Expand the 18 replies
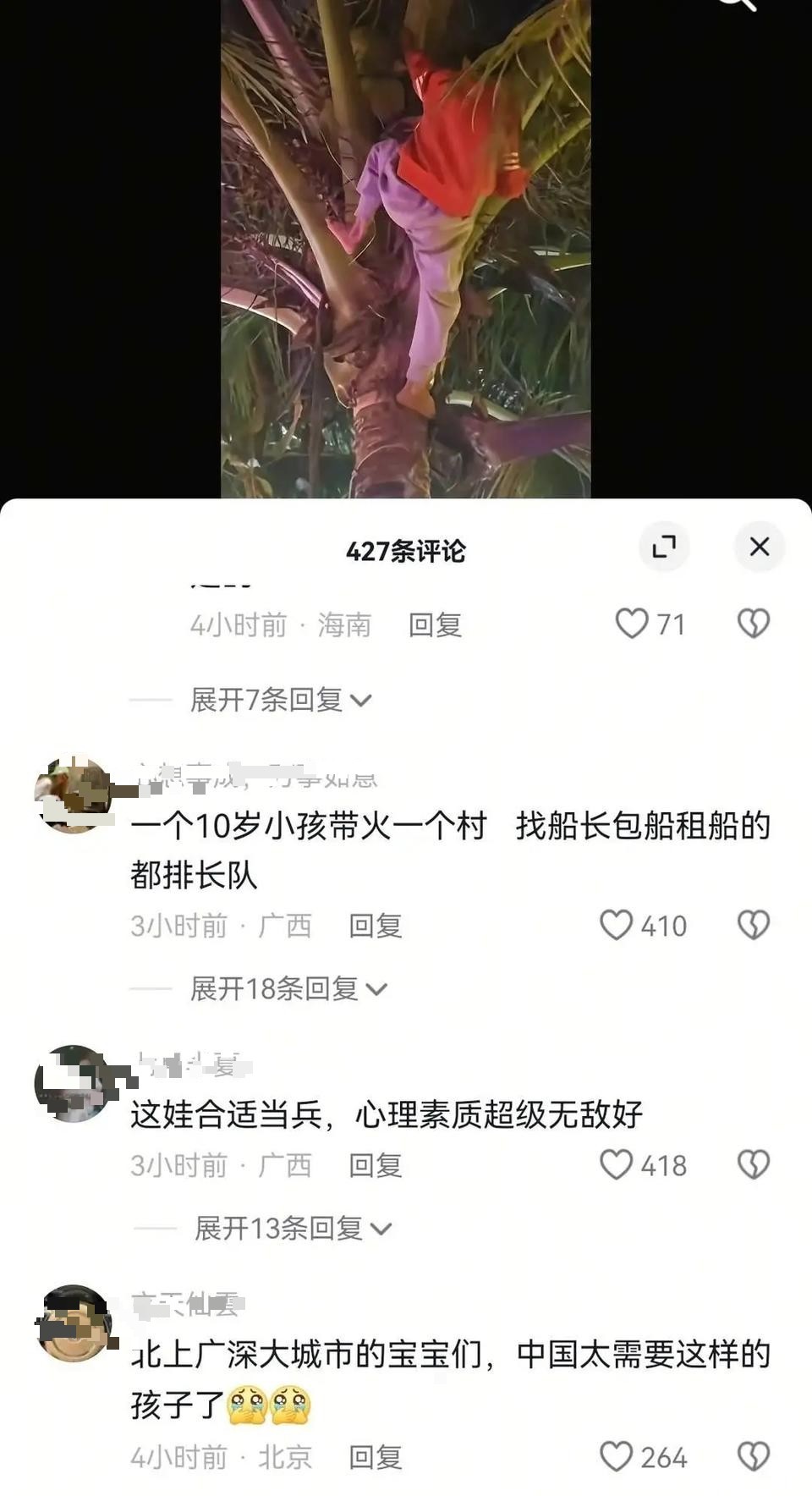This screenshot has height=1496, width=812. click(288, 988)
